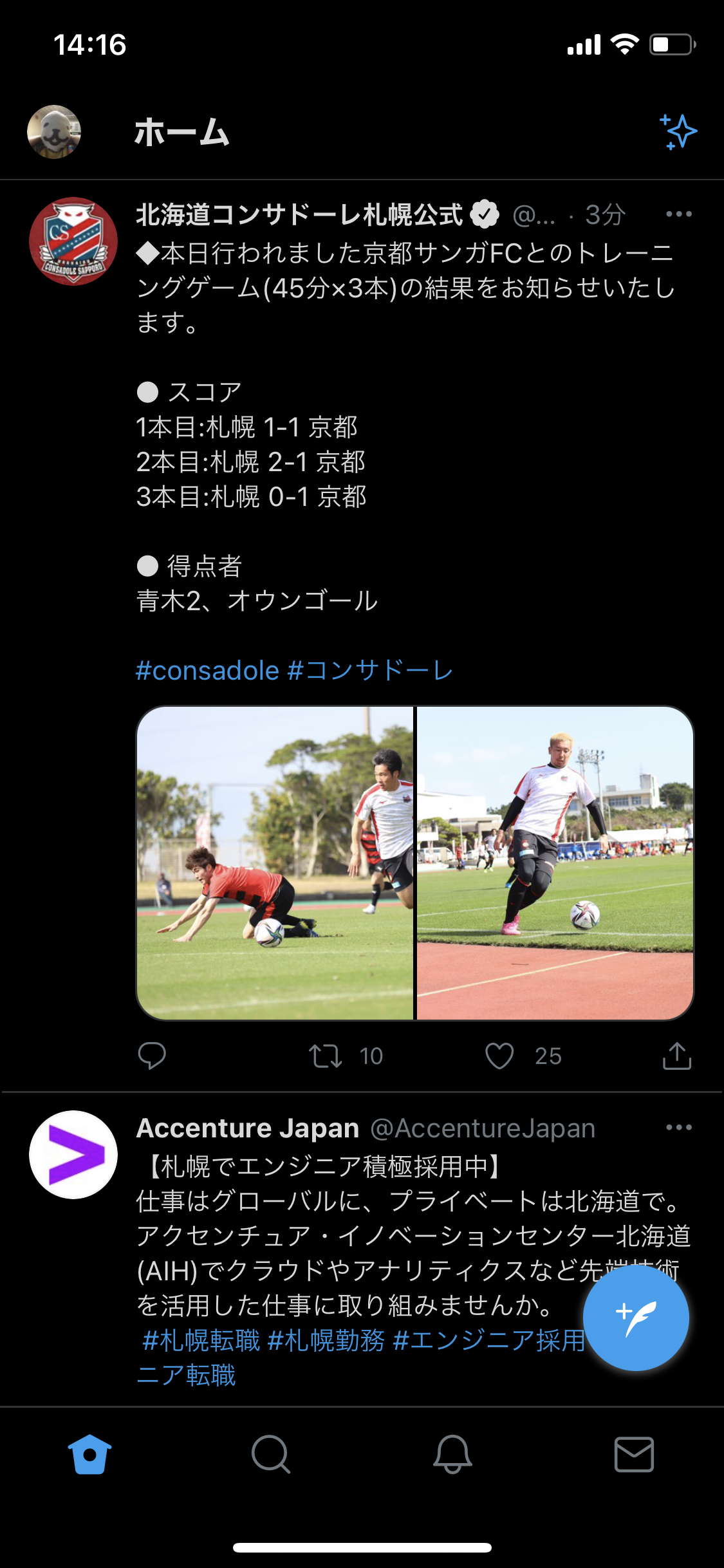Like the Consadole Sapporo tweet

[499, 1056]
